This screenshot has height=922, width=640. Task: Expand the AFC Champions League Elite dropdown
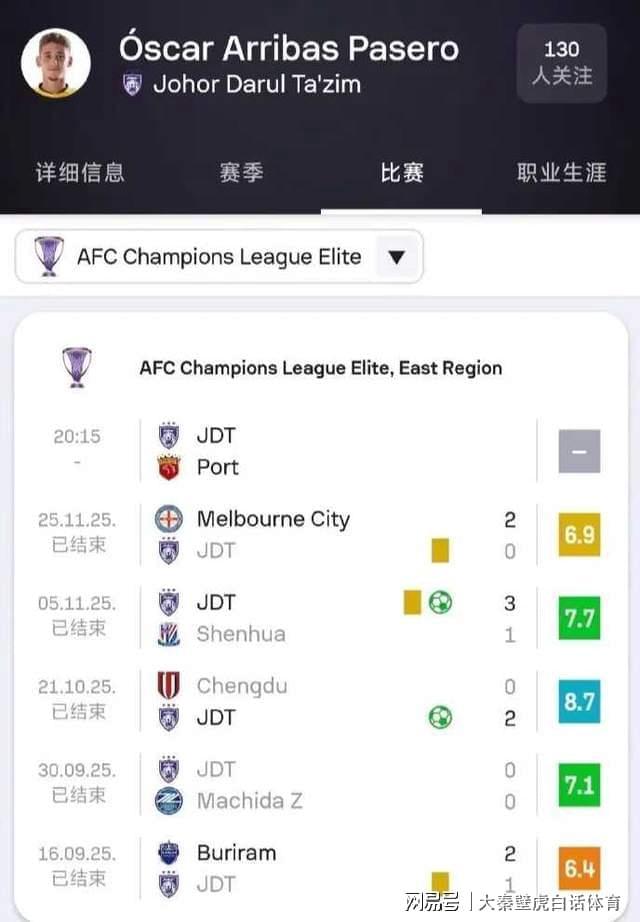point(220,257)
